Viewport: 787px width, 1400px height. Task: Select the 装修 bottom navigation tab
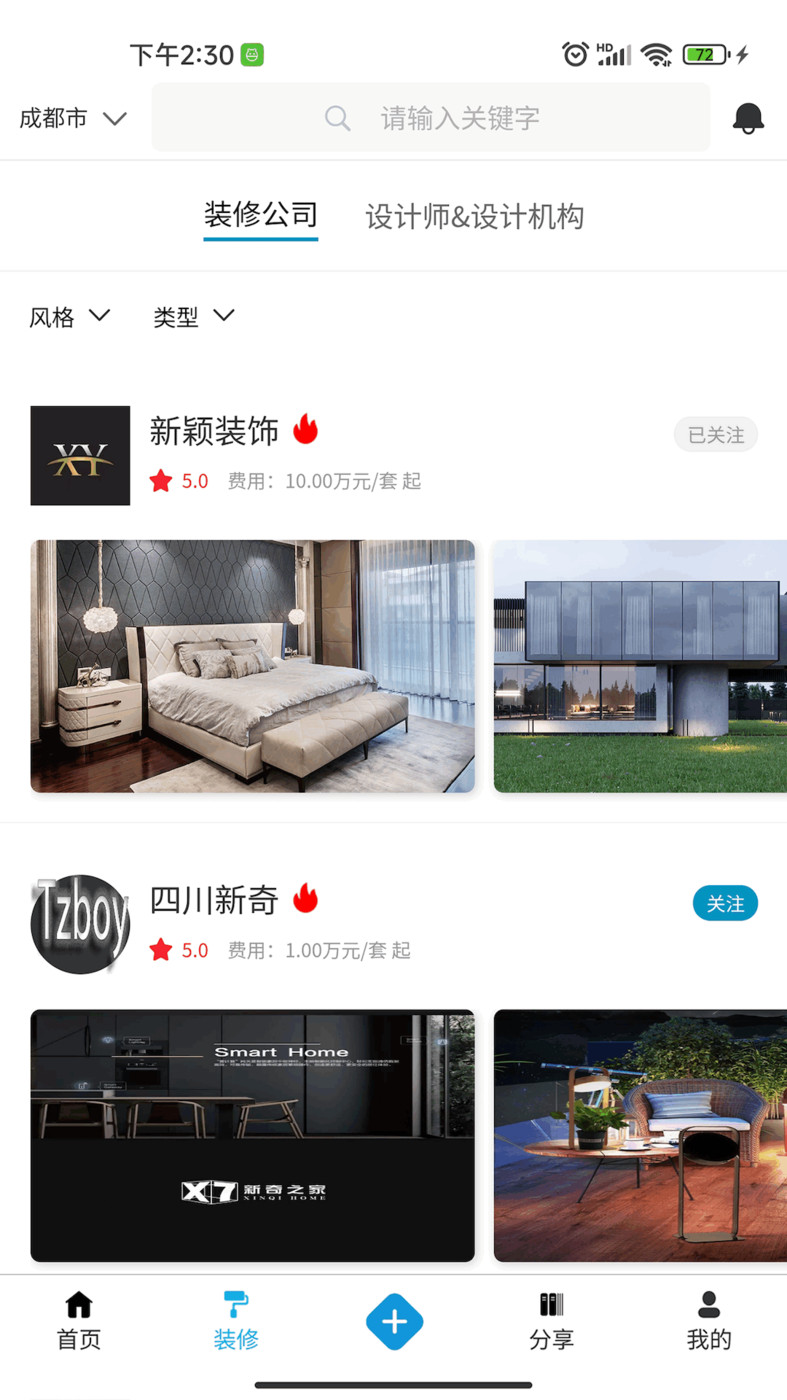point(236,1321)
